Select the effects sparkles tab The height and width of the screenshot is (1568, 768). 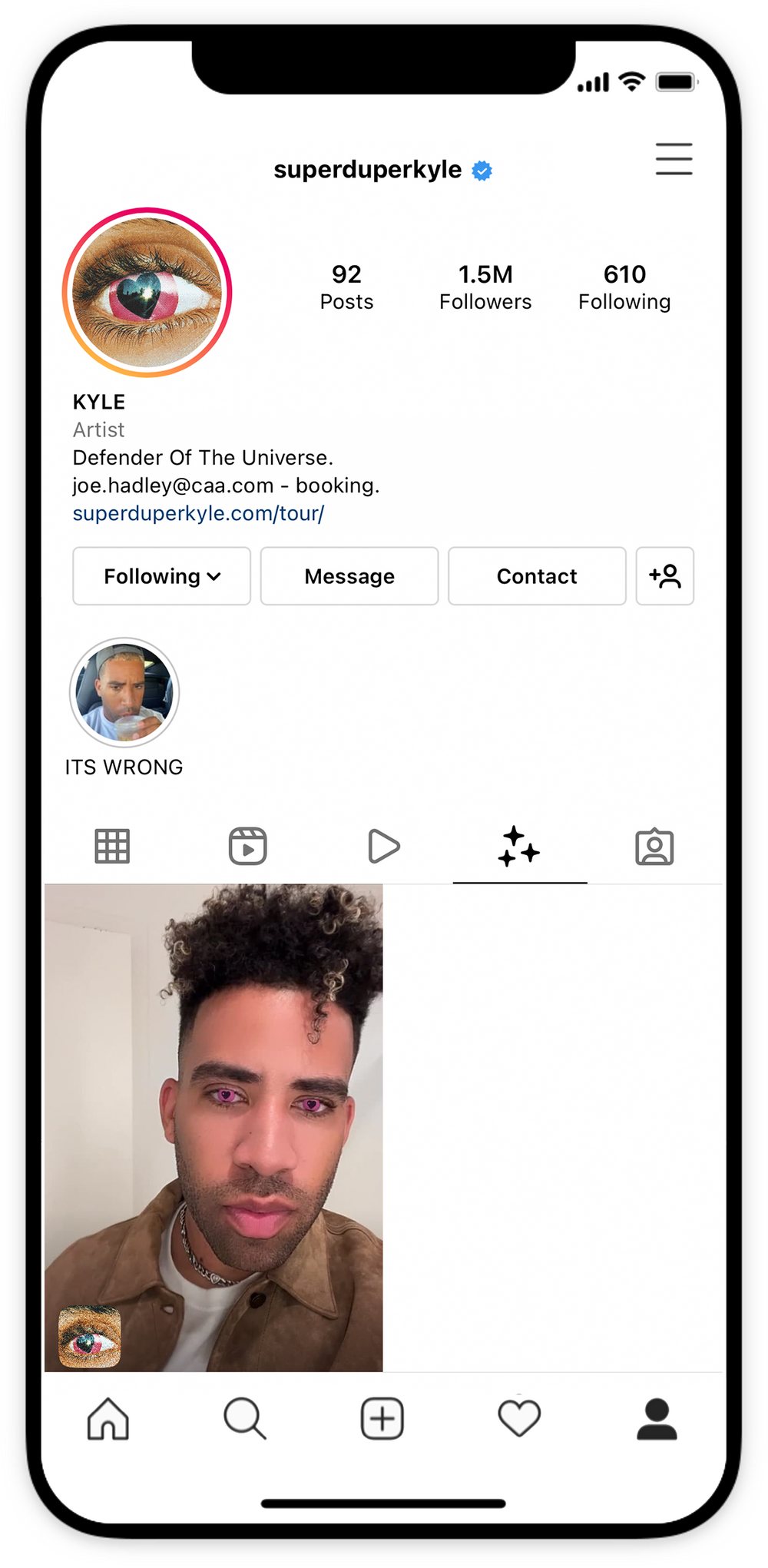coord(519,847)
